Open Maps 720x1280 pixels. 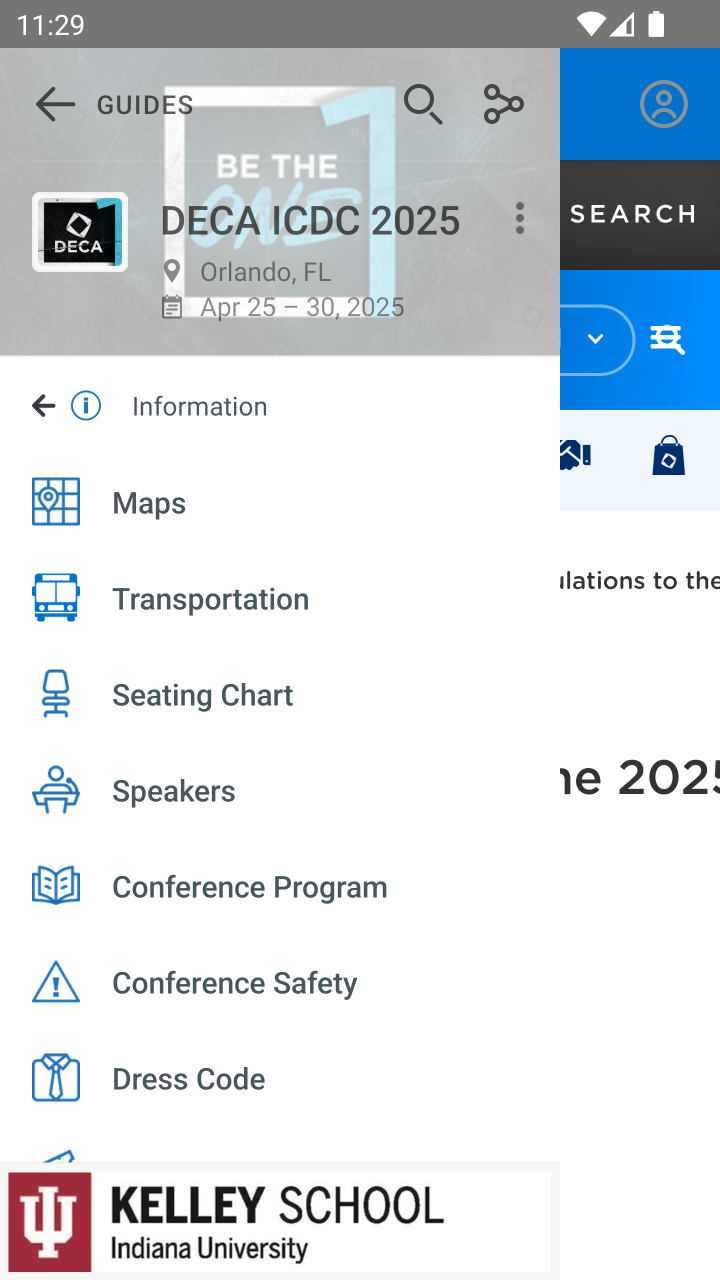click(149, 502)
